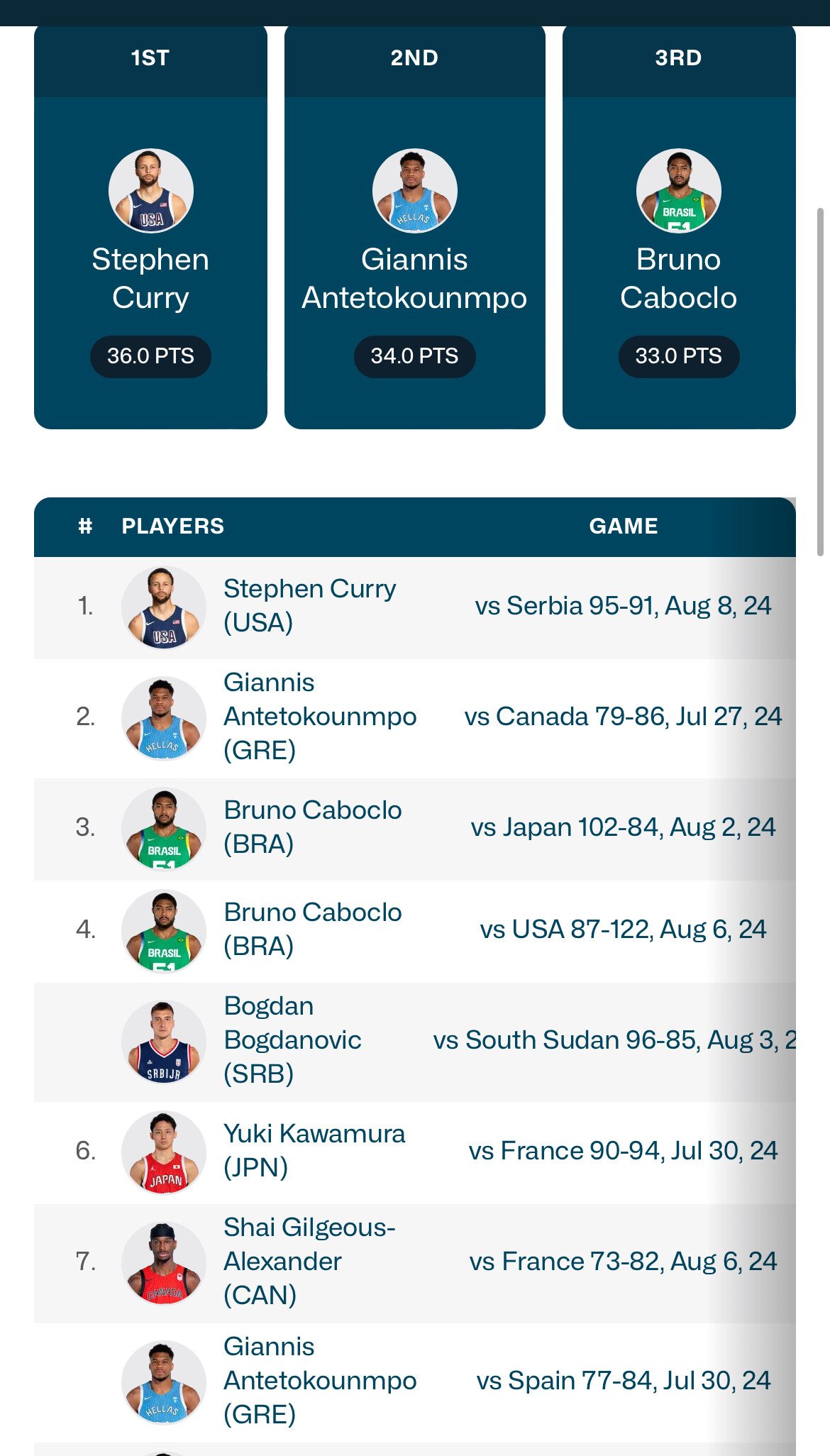View the vs South Sudan 96-85 game
Image resolution: width=830 pixels, height=1456 pixels.
tap(614, 1040)
